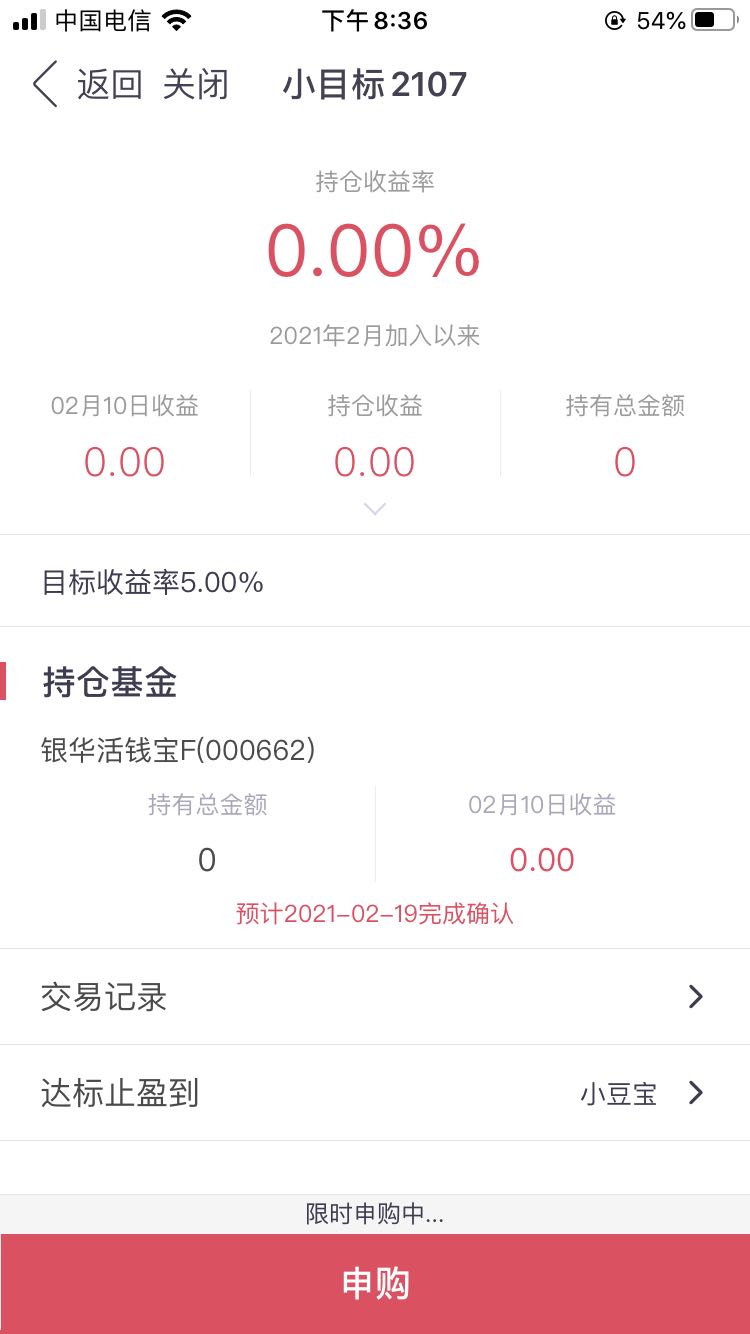The width and height of the screenshot is (750, 1334).
Task: Tap 关闭 to close this page
Action: pos(196,85)
